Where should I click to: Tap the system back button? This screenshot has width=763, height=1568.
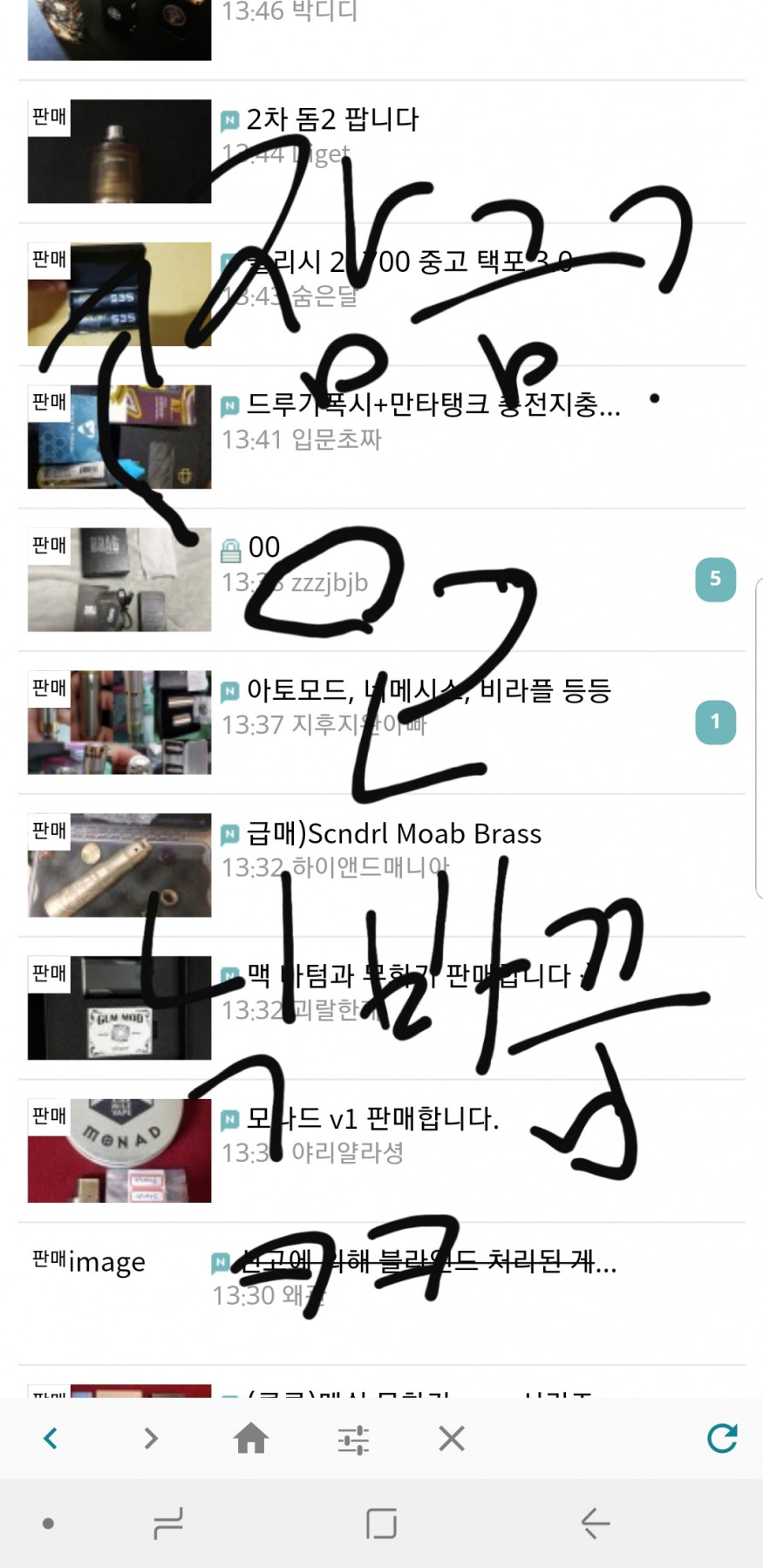point(595,1524)
